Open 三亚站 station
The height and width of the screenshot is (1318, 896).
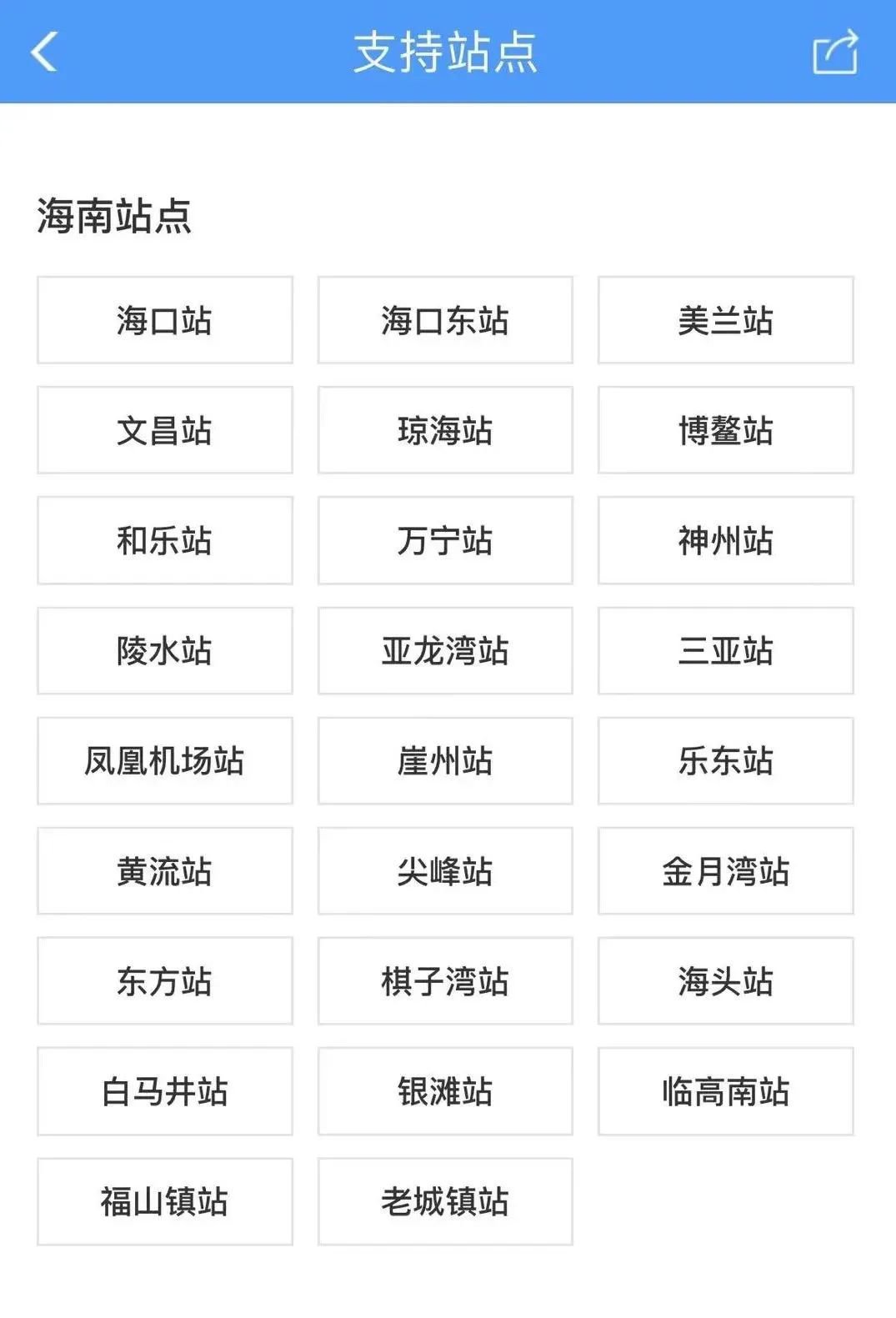725,650
